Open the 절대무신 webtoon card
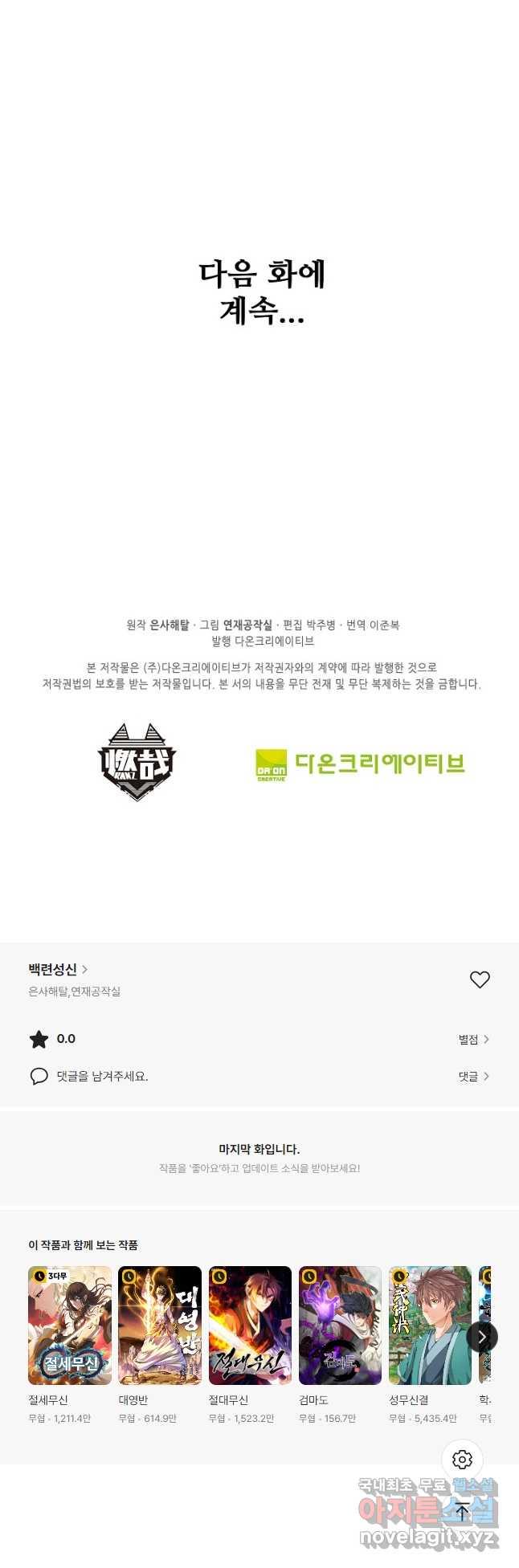This screenshot has width=519, height=1568. [x=250, y=1325]
